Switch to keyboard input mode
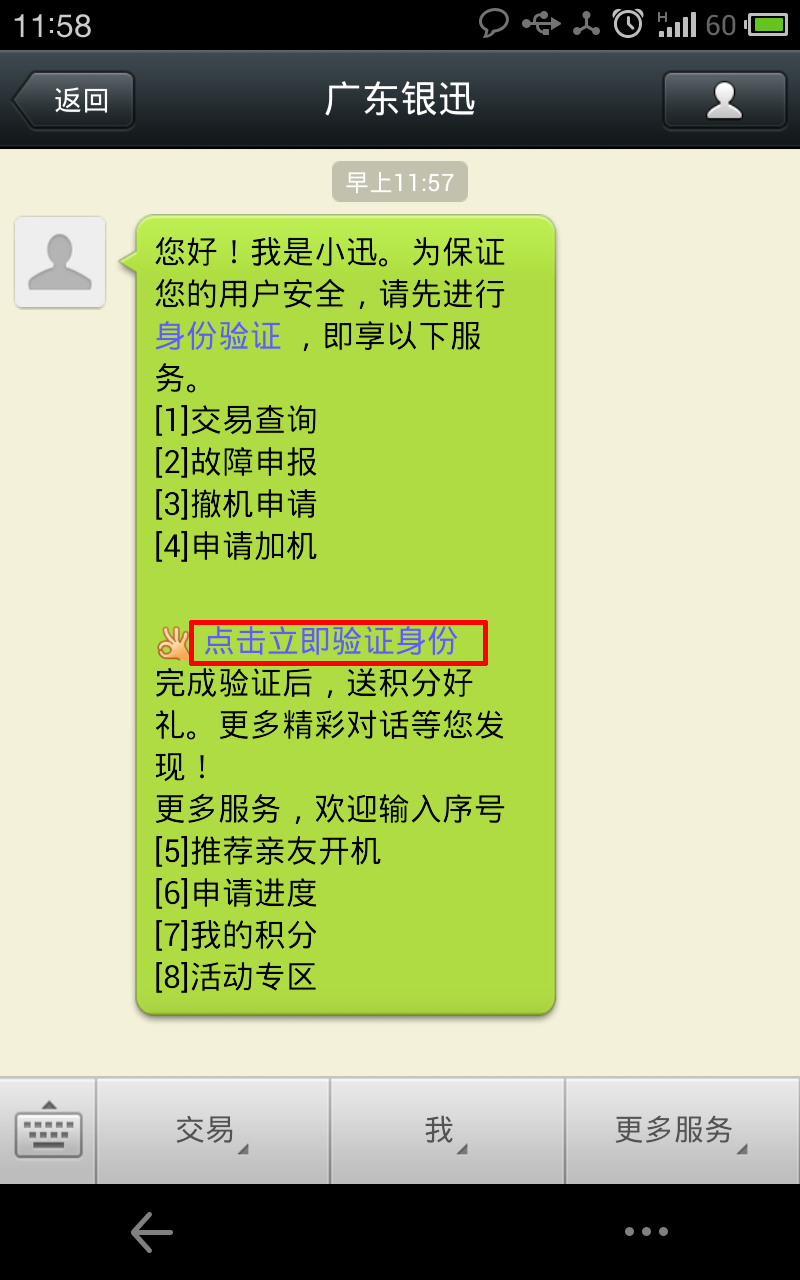Screen dimensions: 800x1280 (x=48, y=1131)
